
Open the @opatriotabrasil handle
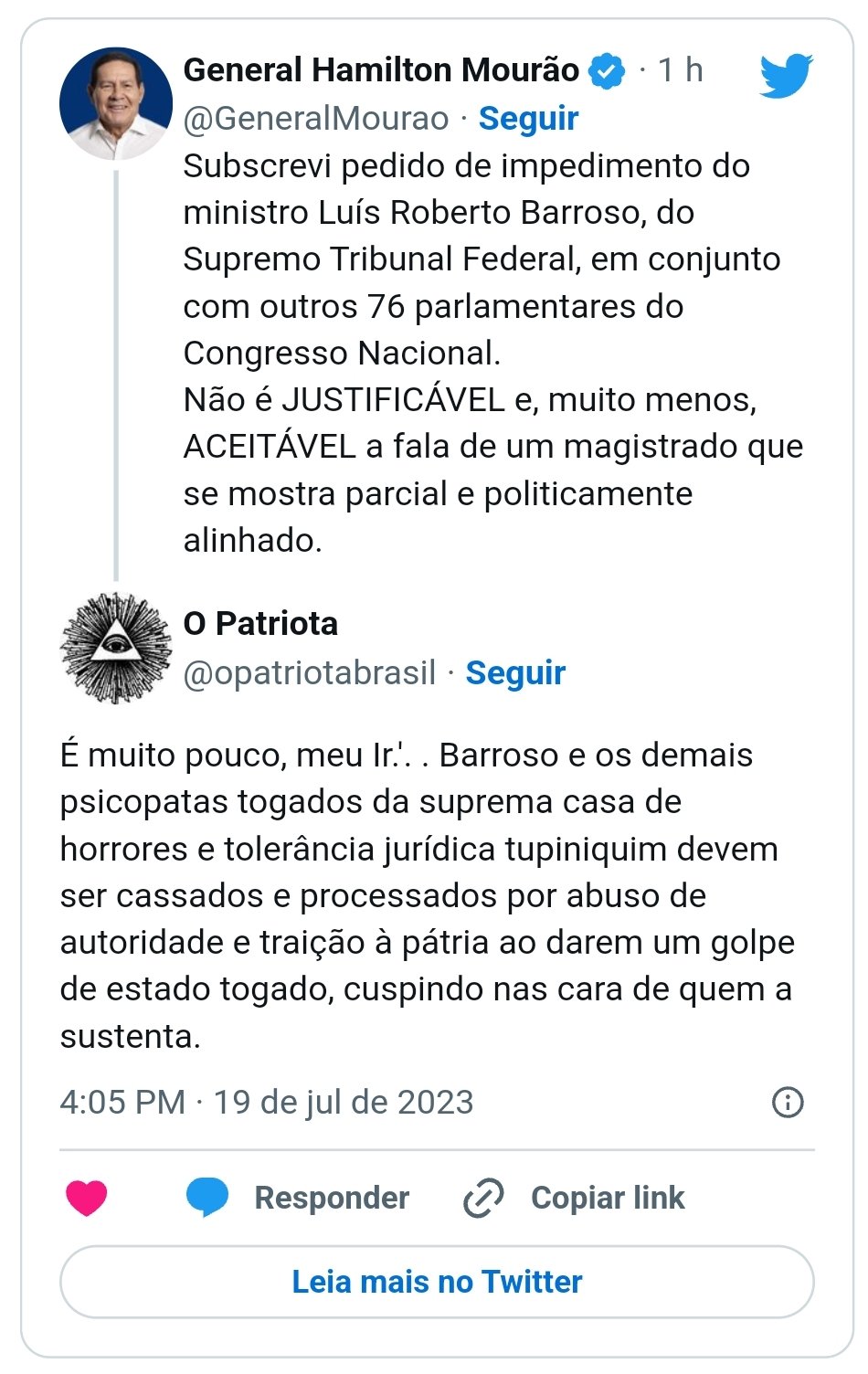tap(310, 673)
